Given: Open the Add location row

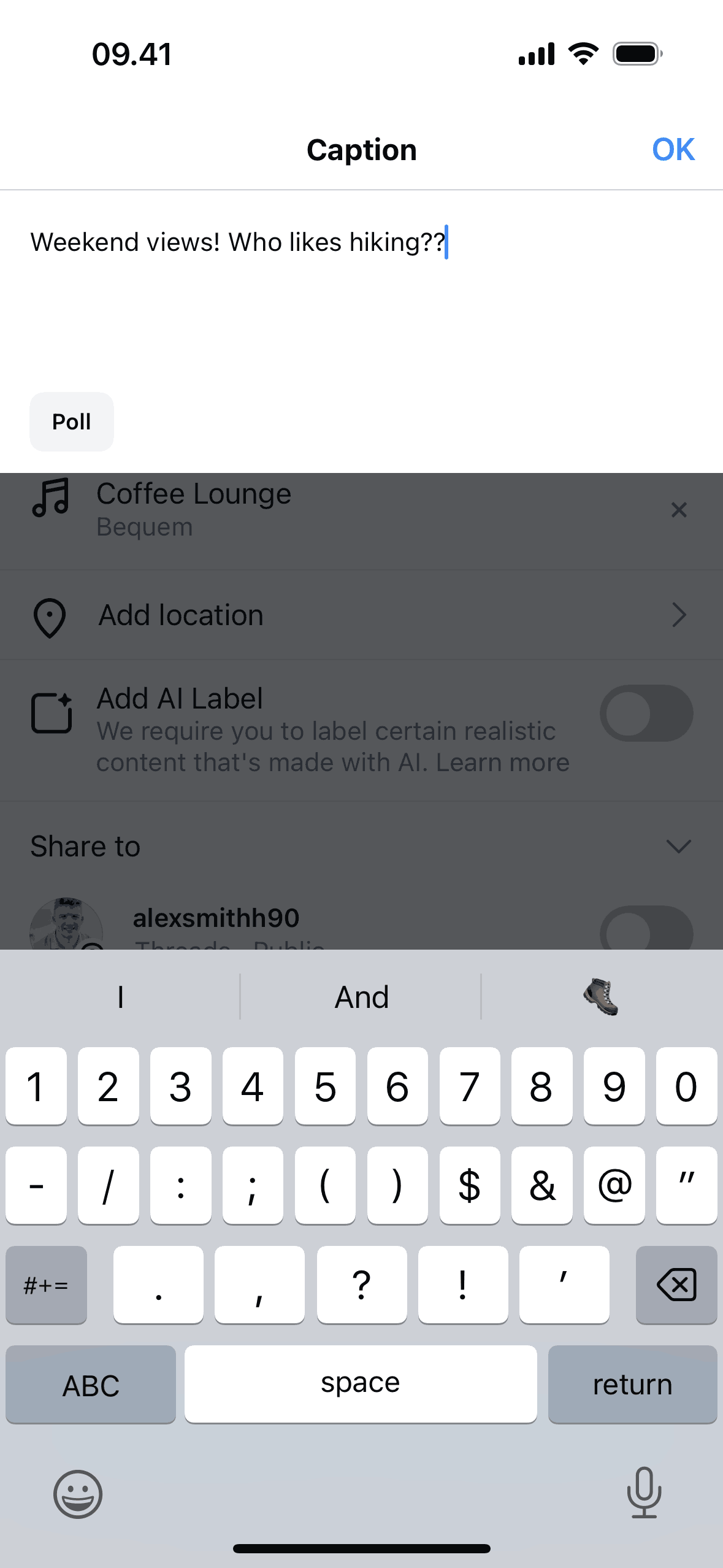Looking at the screenshot, I should pos(361,615).
